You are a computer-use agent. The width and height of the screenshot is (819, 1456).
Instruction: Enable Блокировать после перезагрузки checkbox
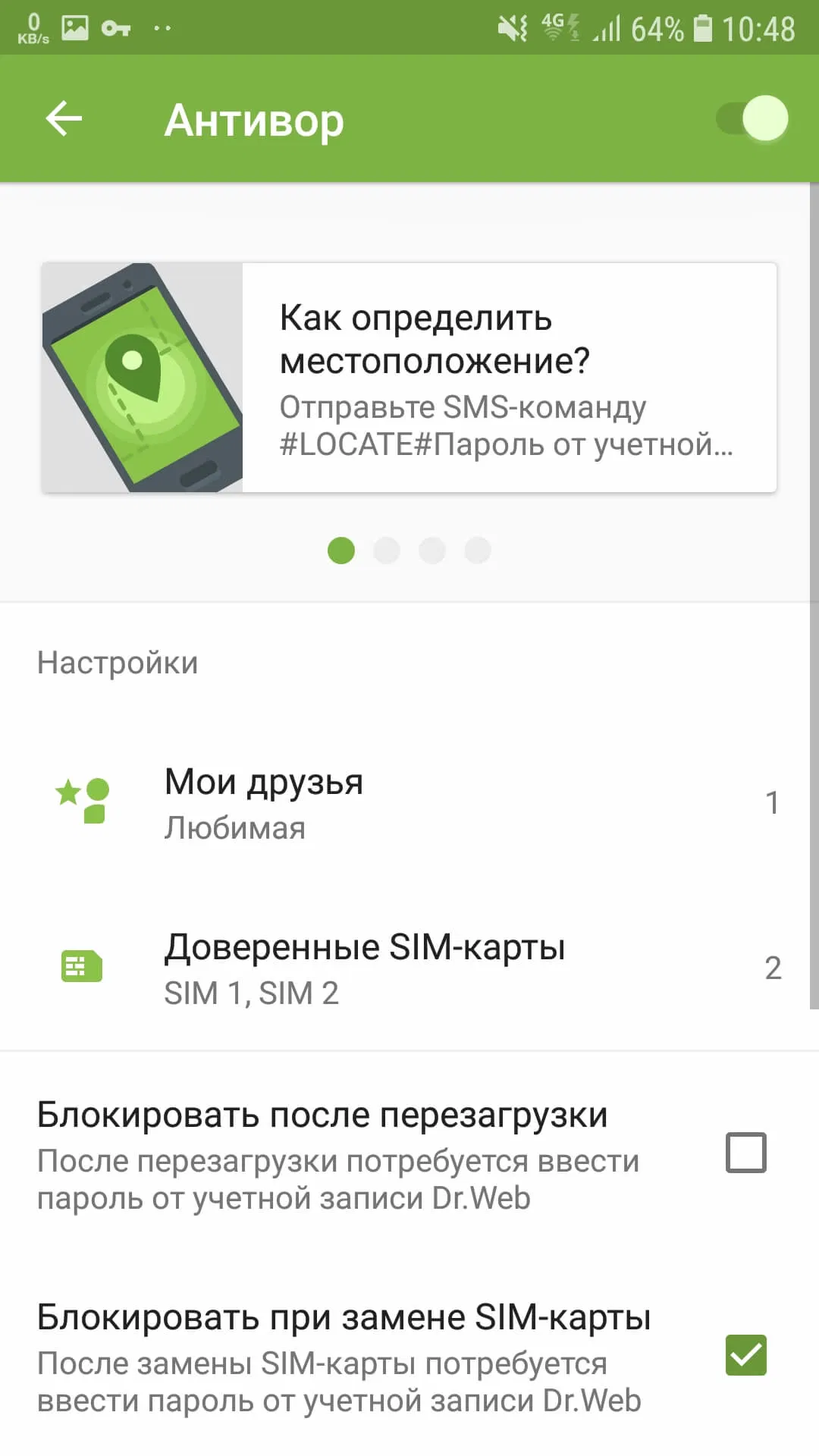coord(745,1153)
